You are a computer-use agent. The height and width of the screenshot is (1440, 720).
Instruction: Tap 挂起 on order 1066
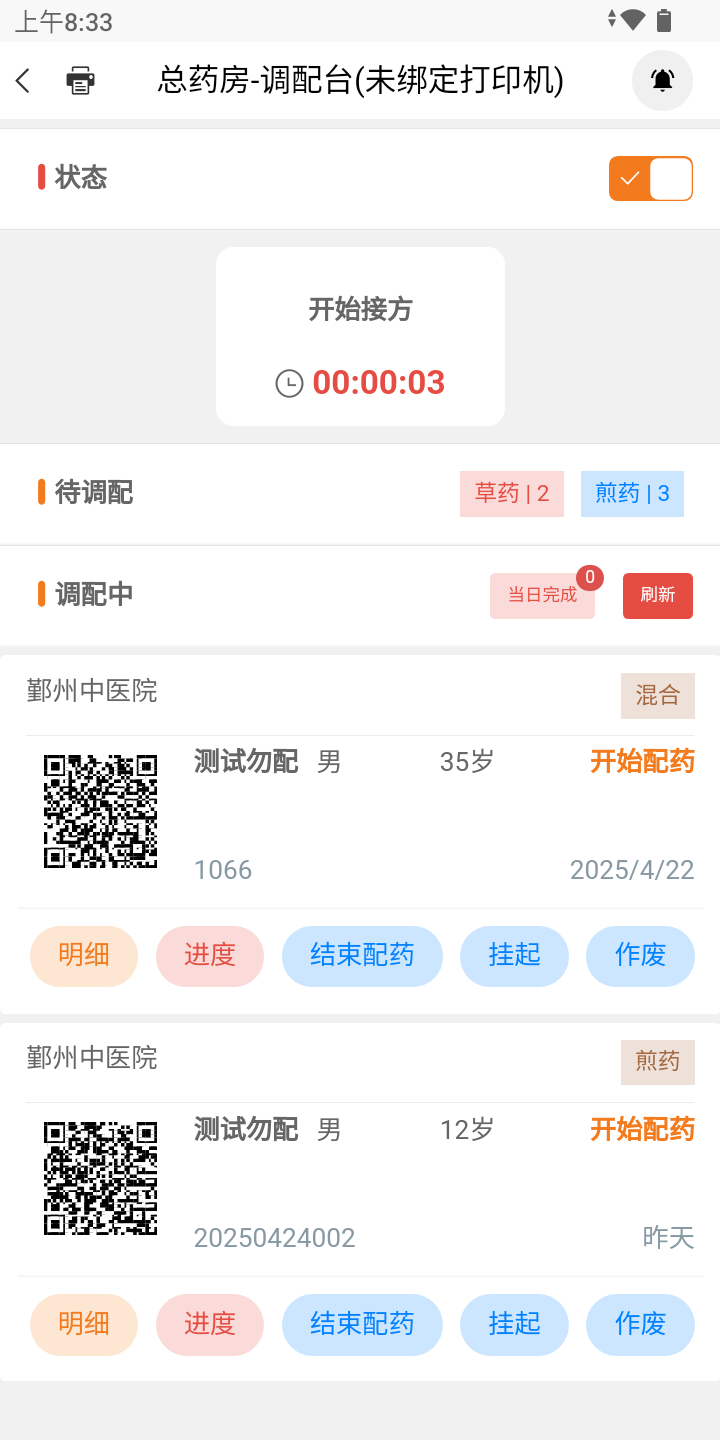(514, 956)
